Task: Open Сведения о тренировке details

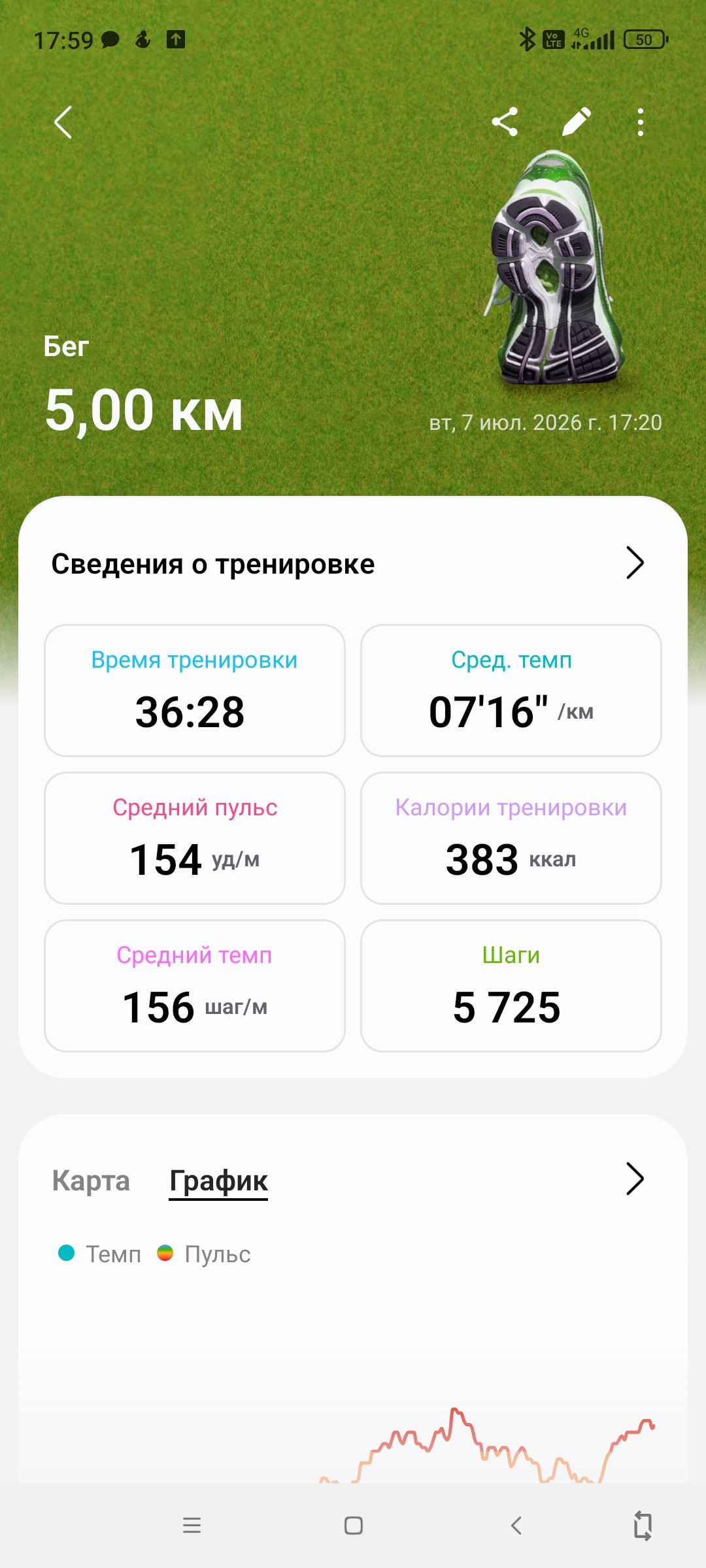Action: click(x=353, y=564)
